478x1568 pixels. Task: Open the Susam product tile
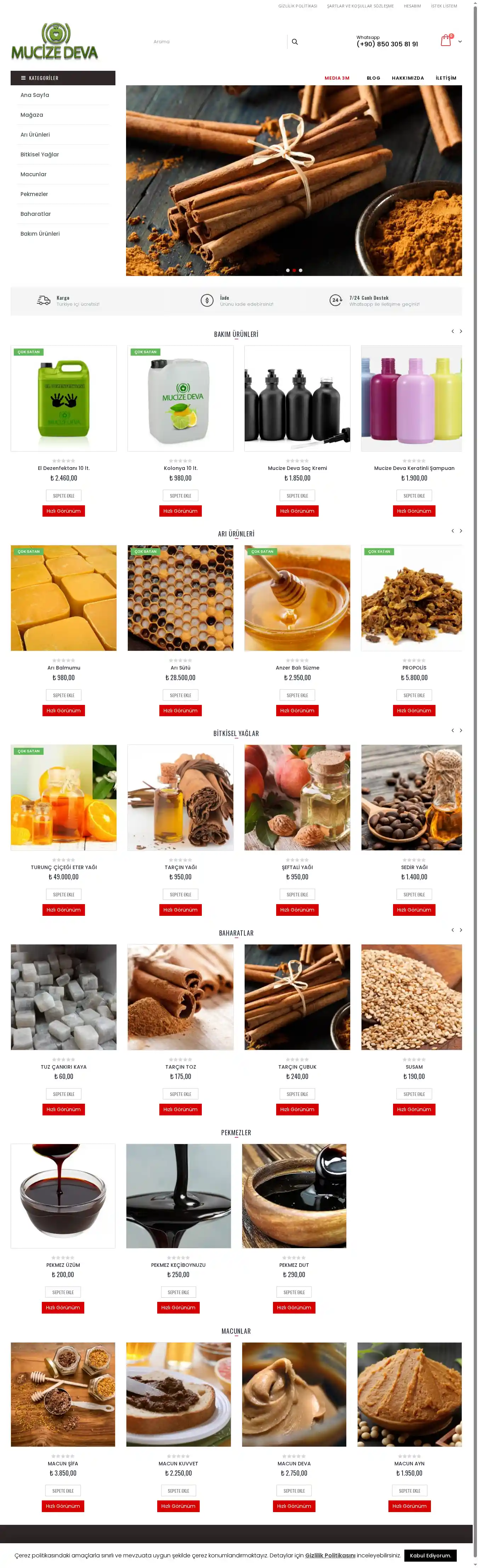click(412, 996)
